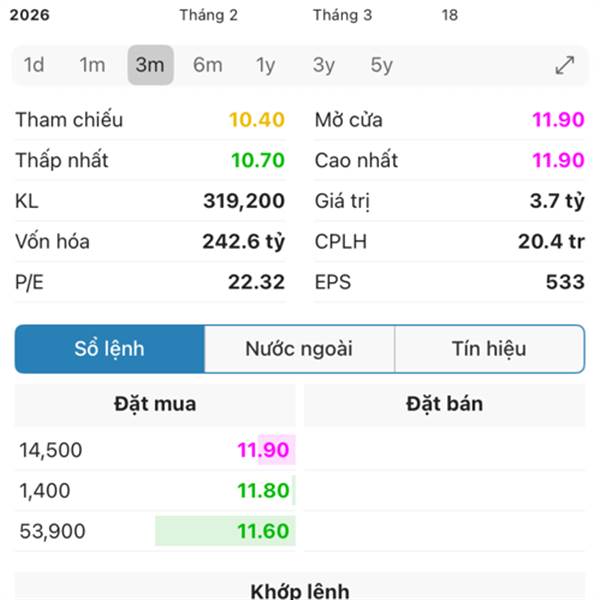Select the 1d chart range
600x600 pixels.
click(34, 65)
